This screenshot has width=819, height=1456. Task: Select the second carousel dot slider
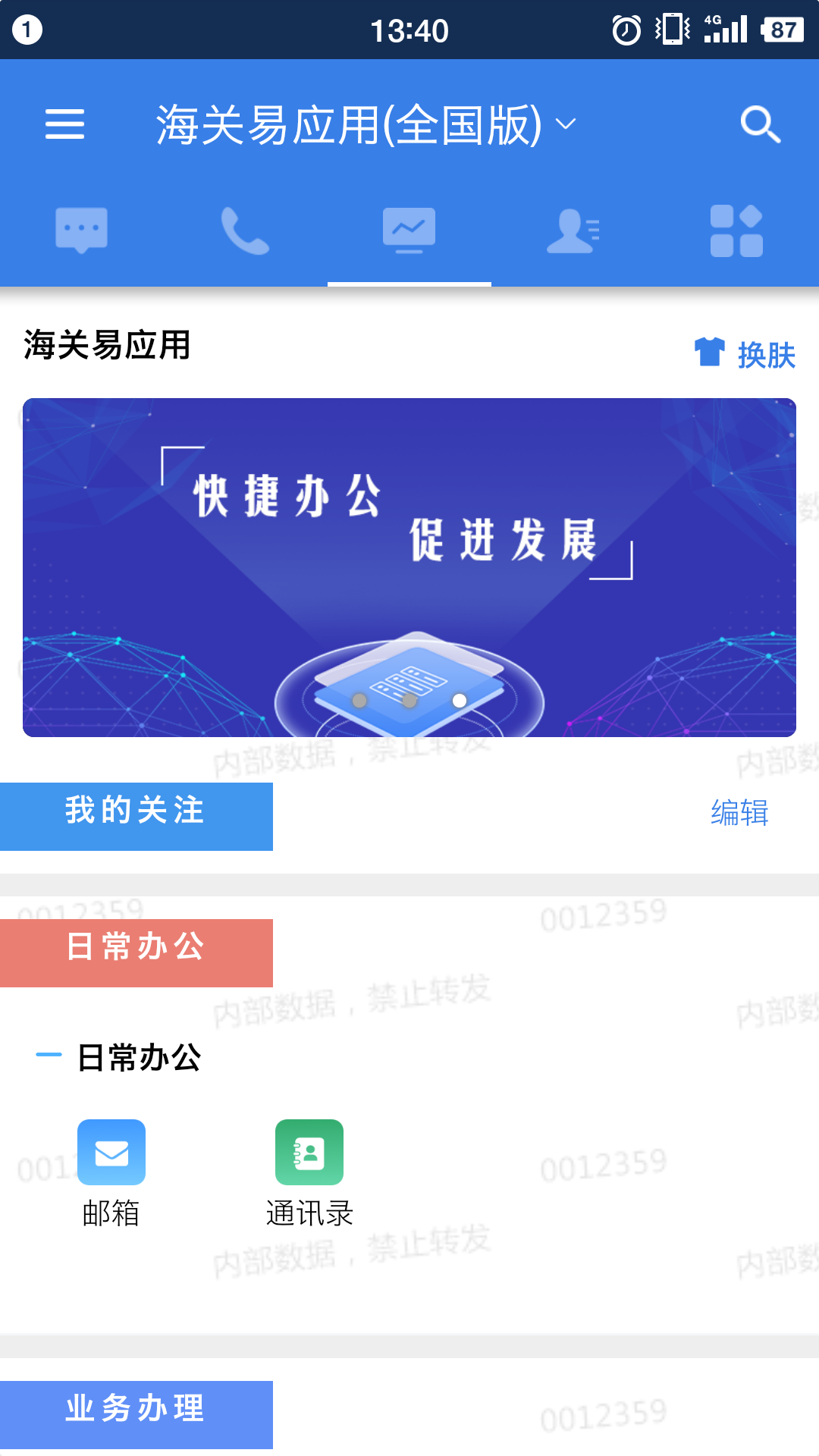[409, 701]
